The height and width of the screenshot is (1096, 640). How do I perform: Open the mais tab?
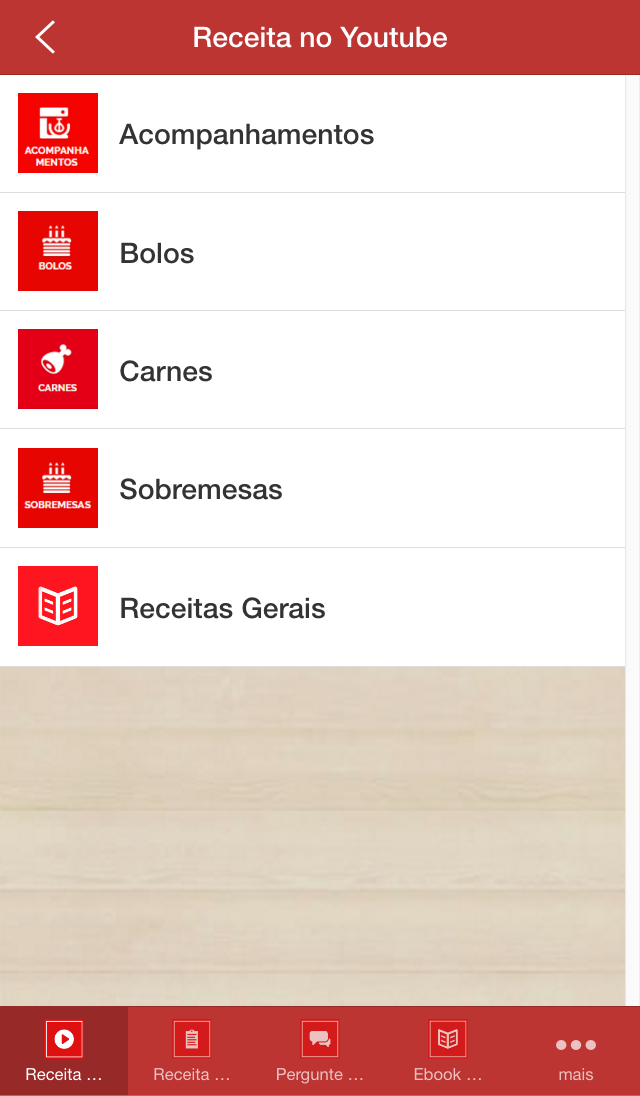(576, 1051)
